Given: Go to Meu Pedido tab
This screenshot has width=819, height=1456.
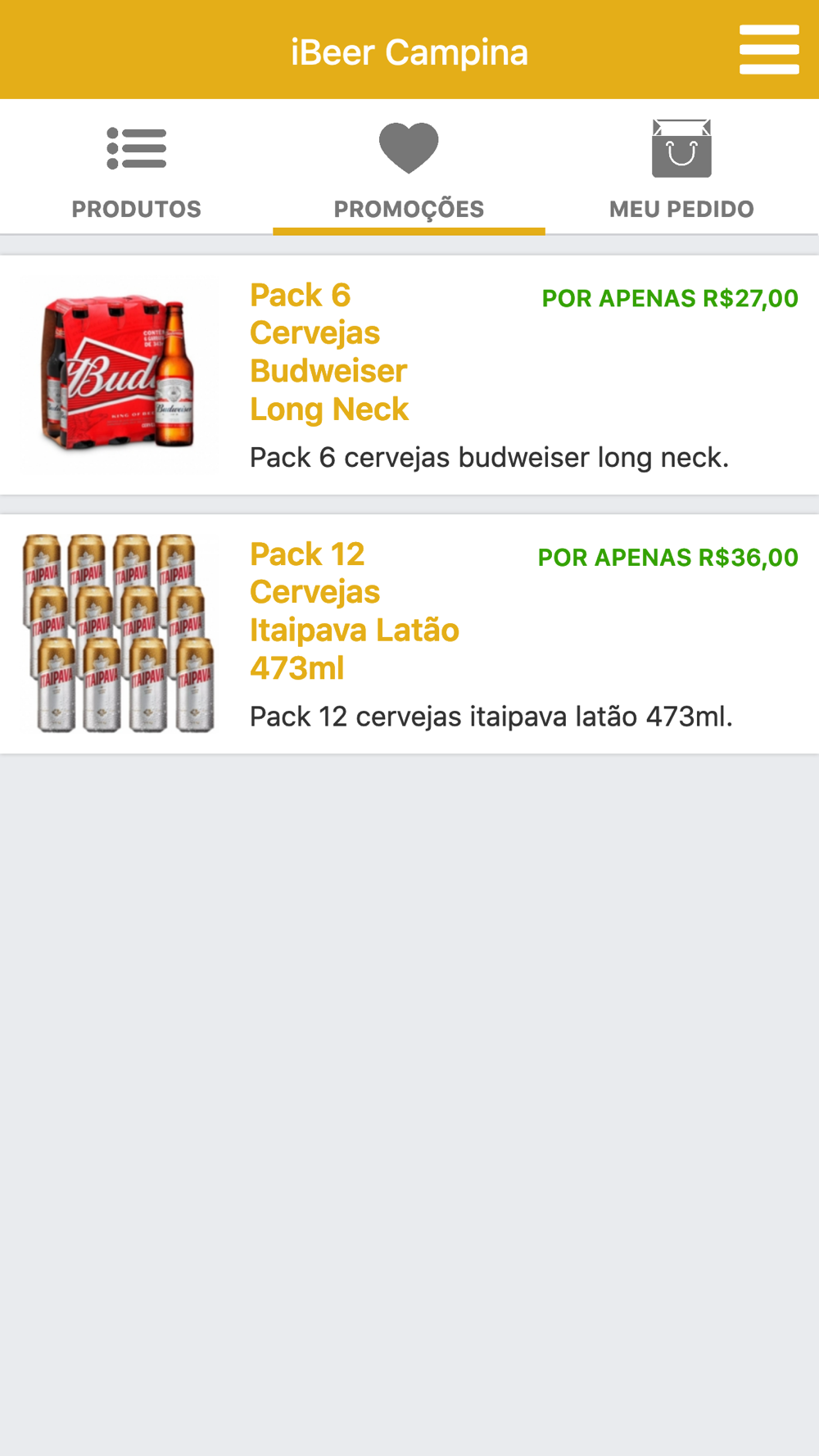Looking at the screenshot, I should click(x=681, y=170).
